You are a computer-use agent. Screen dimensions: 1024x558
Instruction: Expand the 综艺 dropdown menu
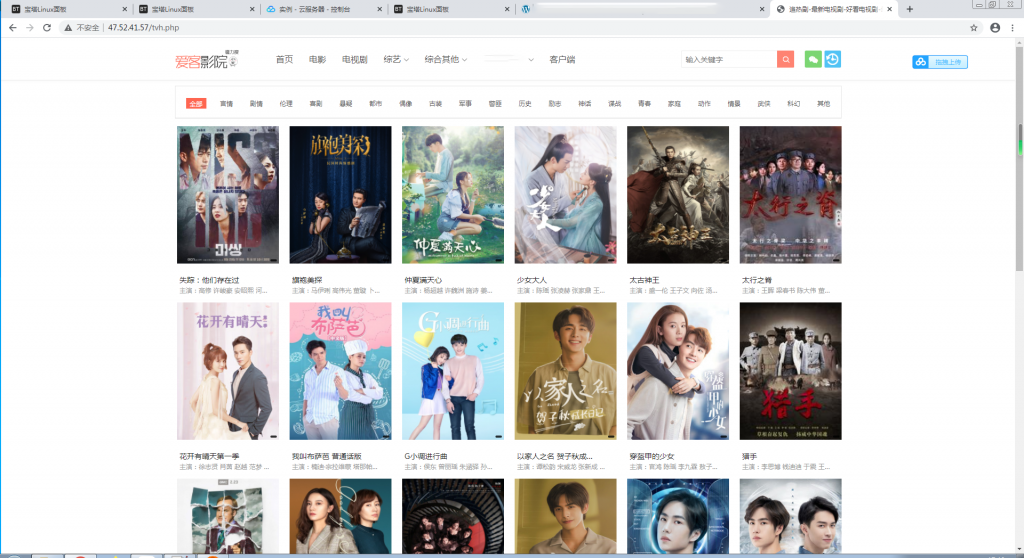[x=396, y=60]
